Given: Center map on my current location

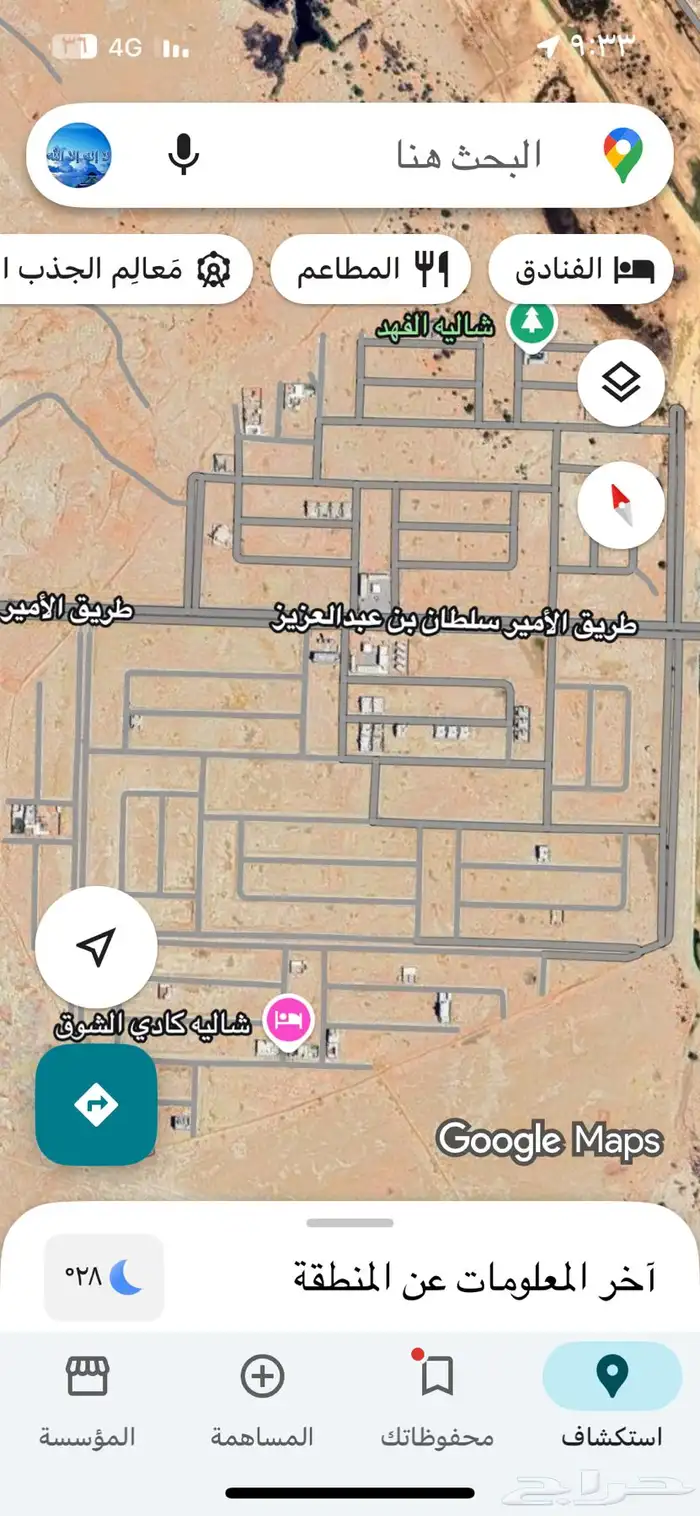Looking at the screenshot, I should (x=96, y=947).
